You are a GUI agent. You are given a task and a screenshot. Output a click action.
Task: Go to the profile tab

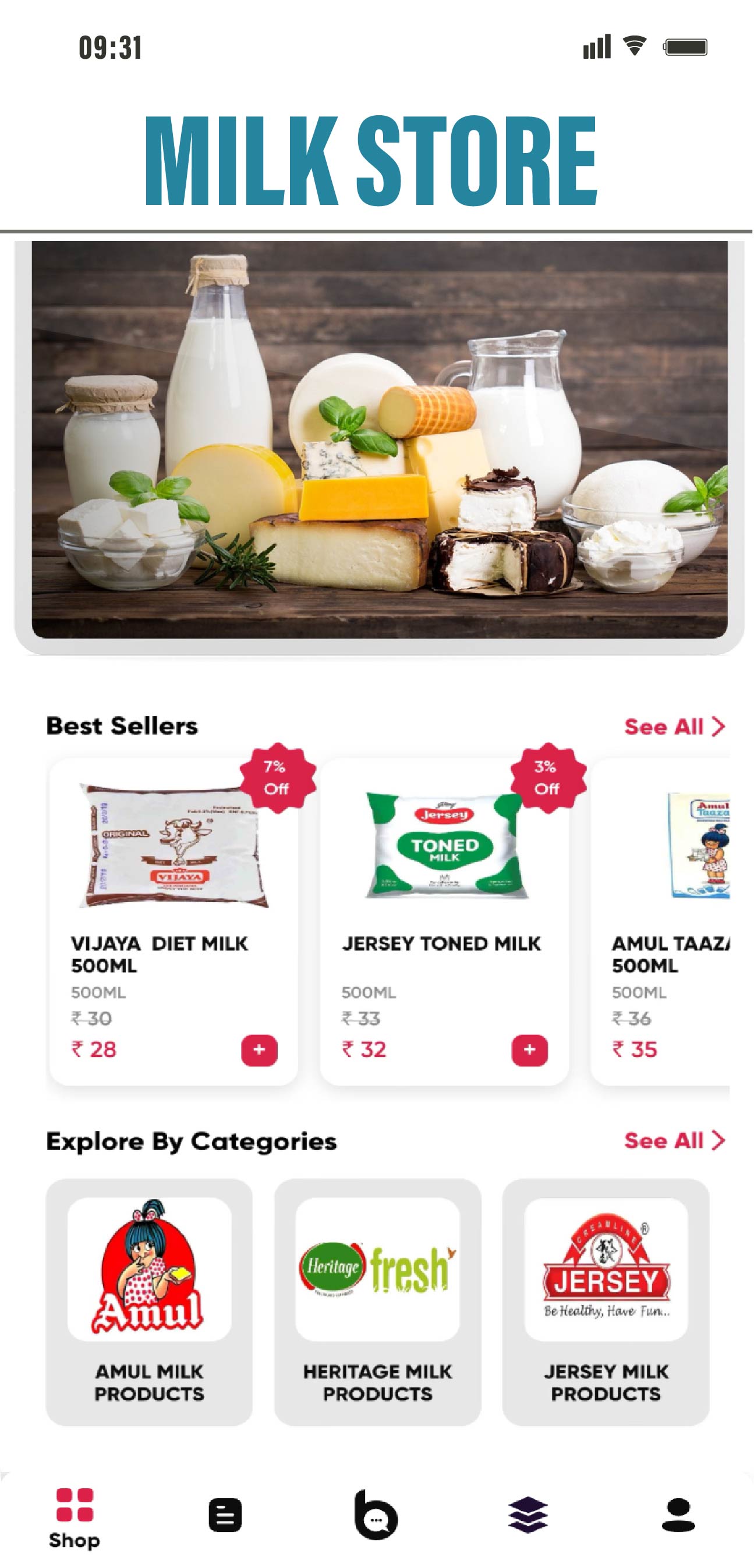pos(678,1514)
